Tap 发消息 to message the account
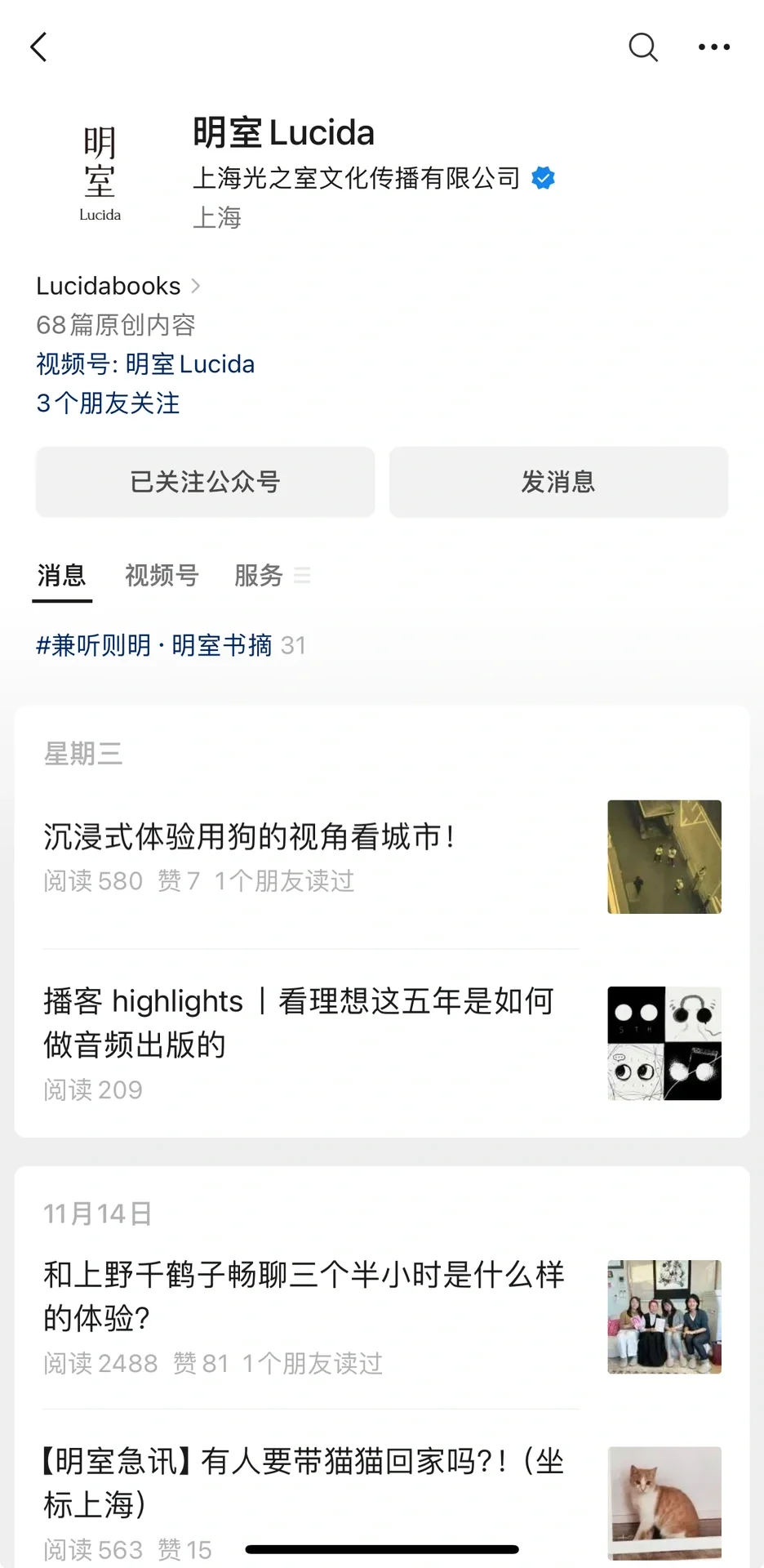The height and width of the screenshot is (1568, 764). (558, 482)
